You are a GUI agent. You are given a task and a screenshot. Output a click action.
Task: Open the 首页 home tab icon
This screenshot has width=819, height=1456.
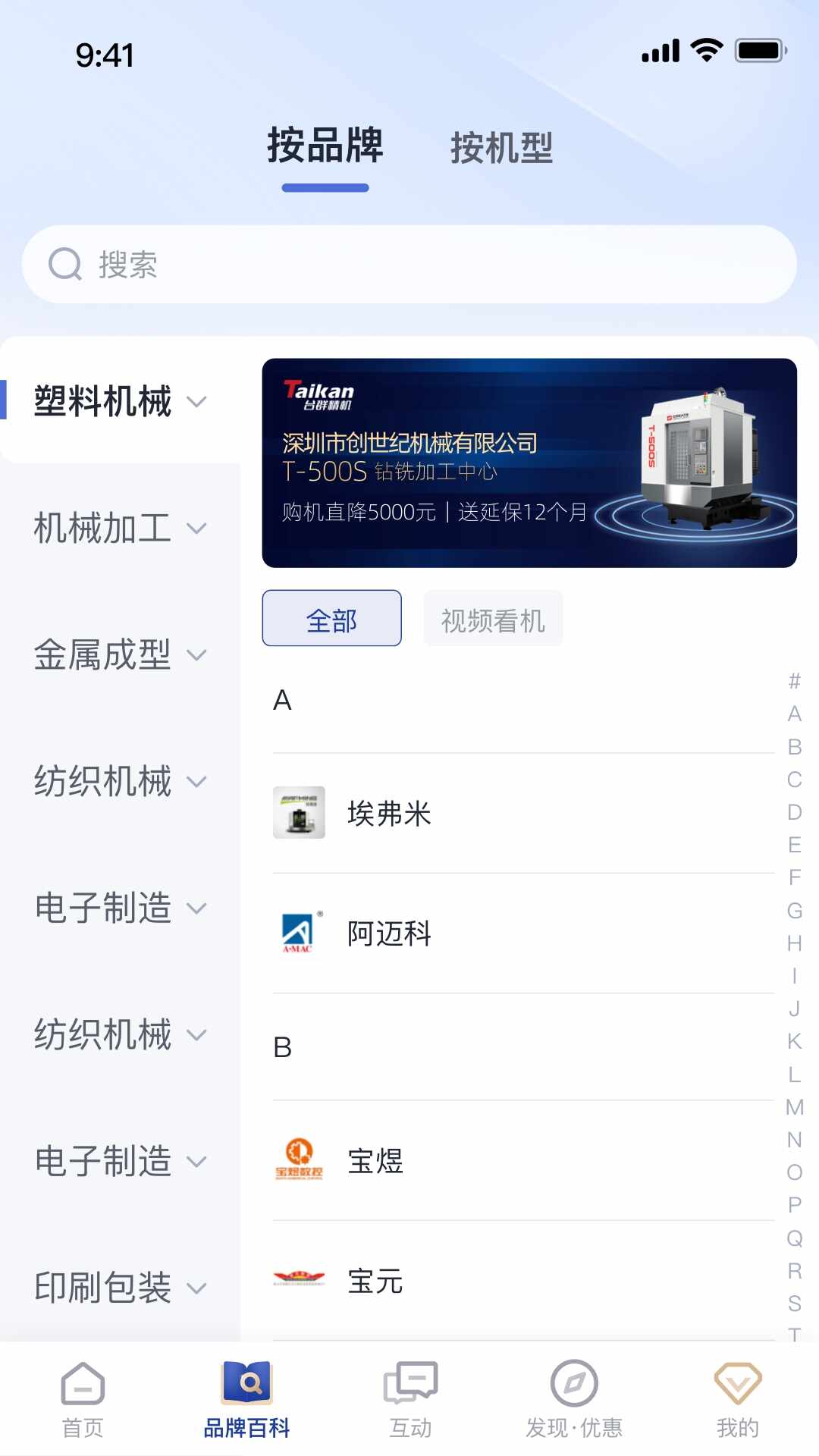pos(81,1385)
